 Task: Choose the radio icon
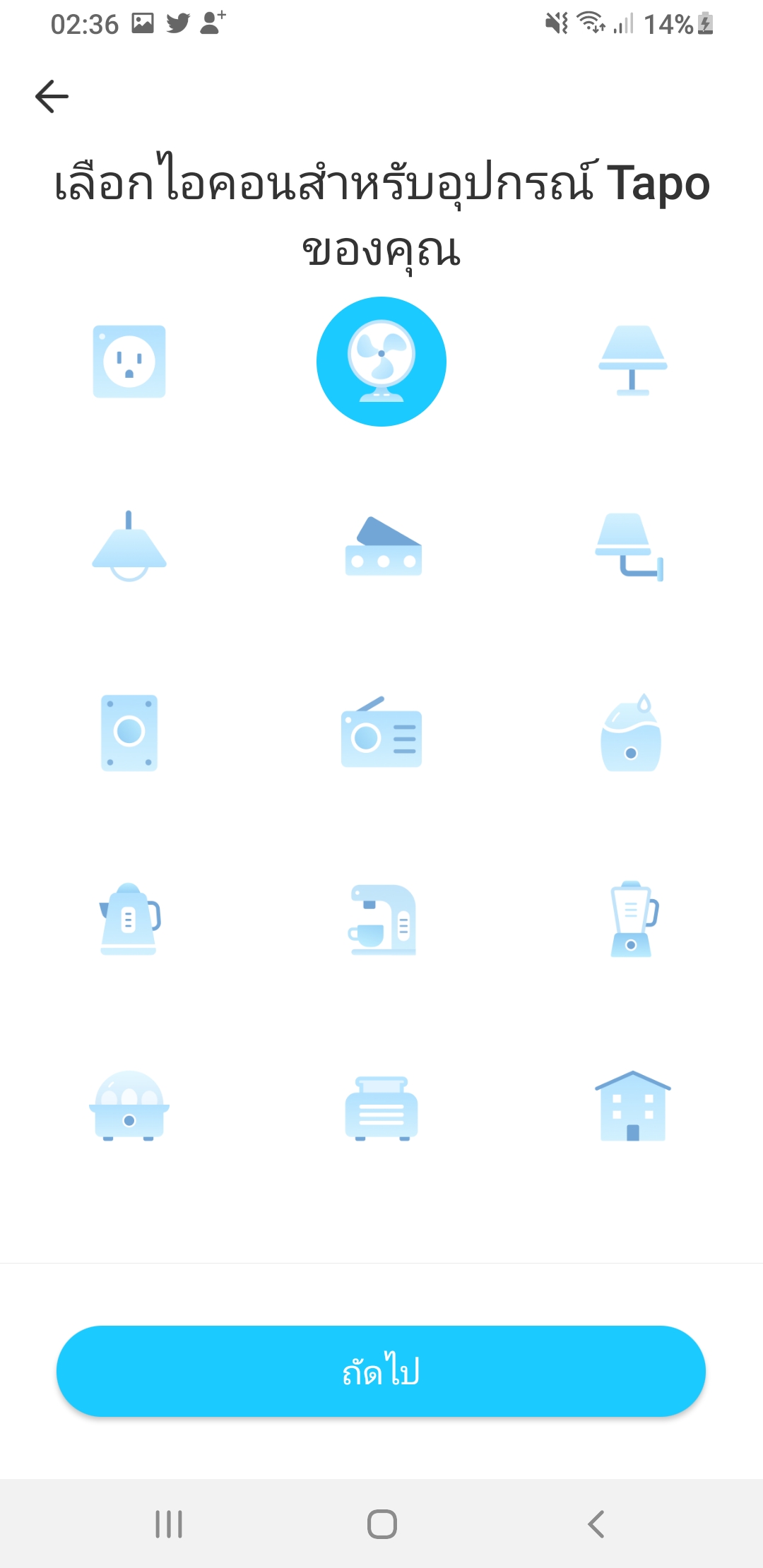point(381,732)
